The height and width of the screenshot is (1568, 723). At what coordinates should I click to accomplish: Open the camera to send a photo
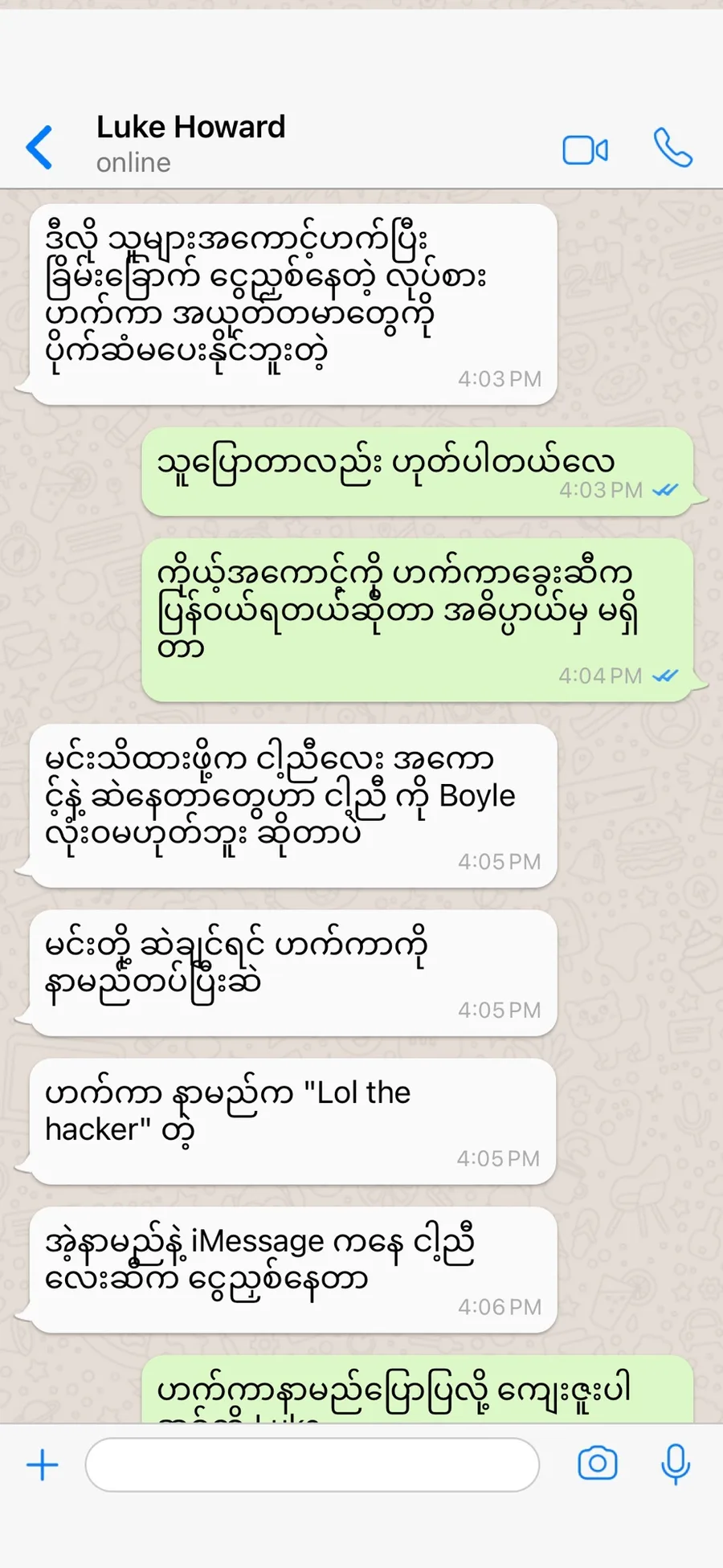point(598,1464)
